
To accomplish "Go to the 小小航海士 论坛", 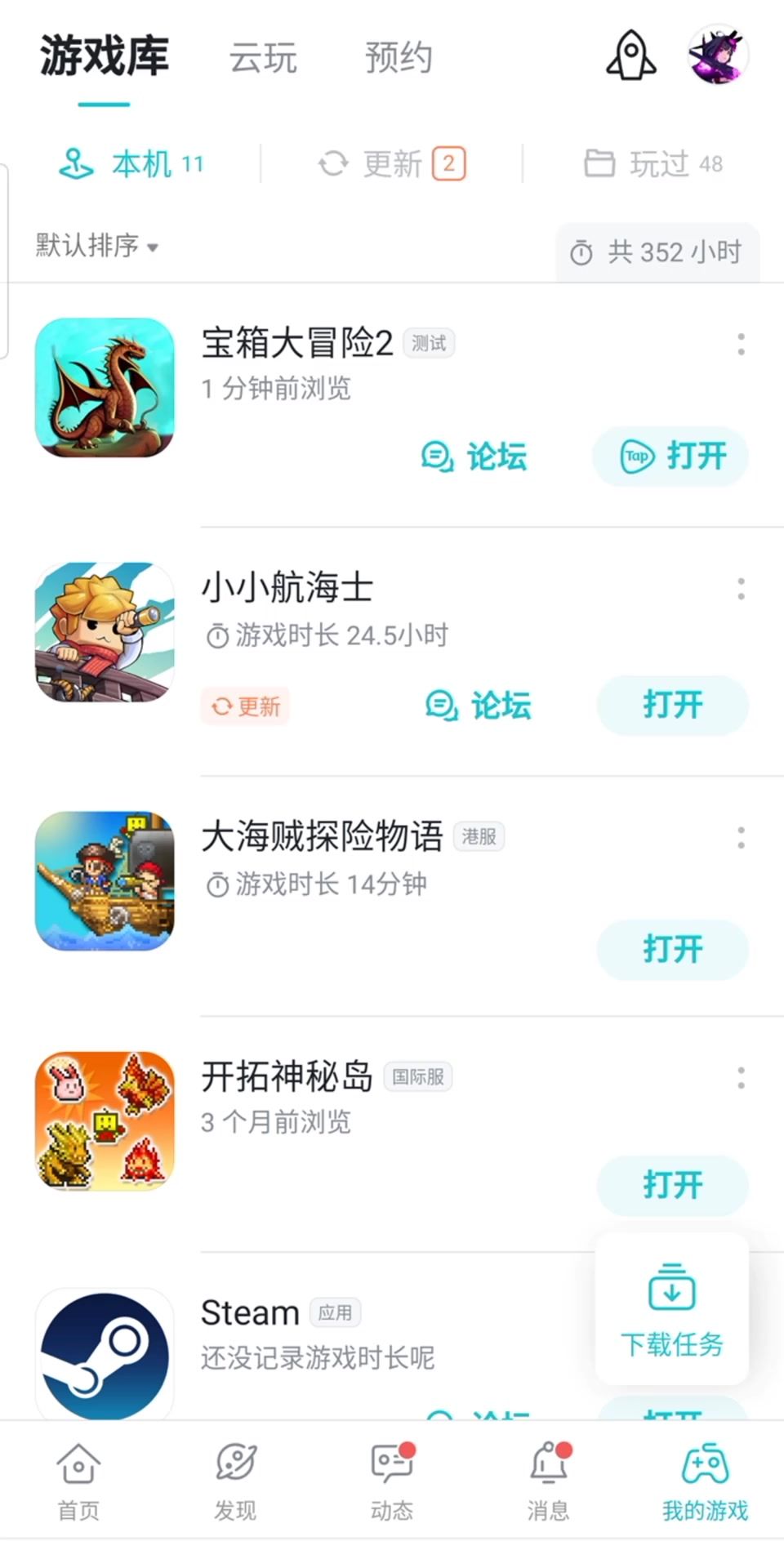I will (479, 706).
